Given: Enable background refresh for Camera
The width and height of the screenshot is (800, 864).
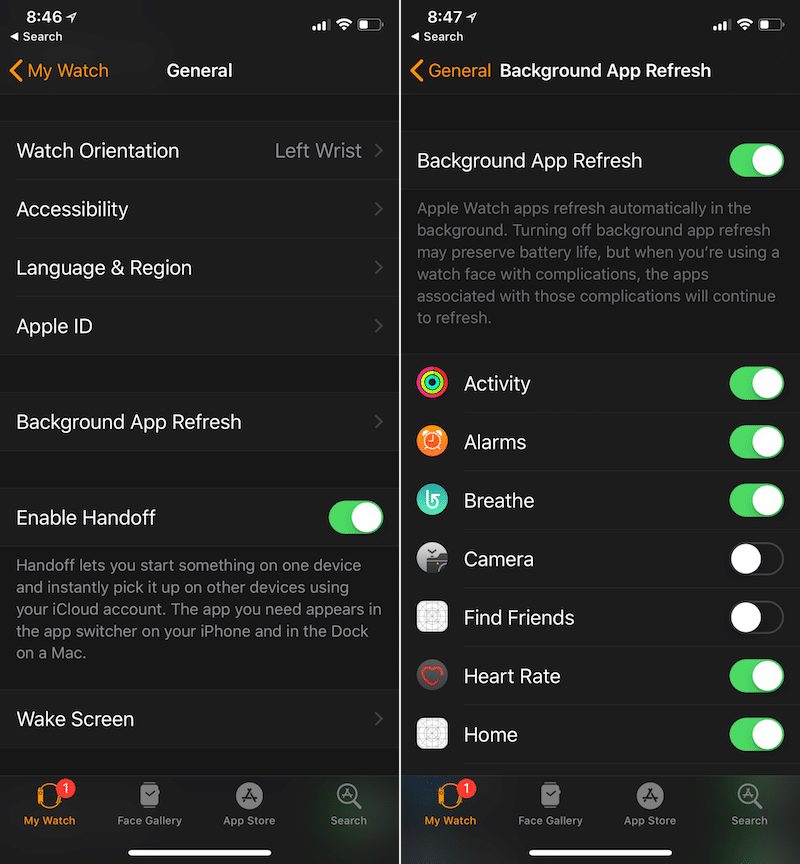Looking at the screenshot, I should tap(756, 559).
